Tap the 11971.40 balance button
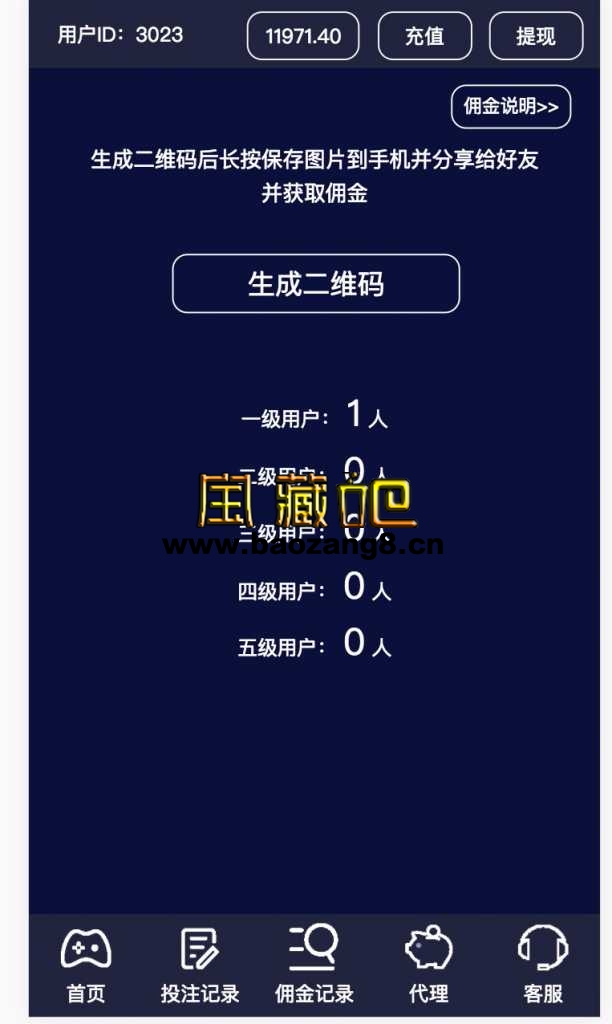The width and height of the screenshot is (612, 1024). pyautogui.click(x=302, y=36)
